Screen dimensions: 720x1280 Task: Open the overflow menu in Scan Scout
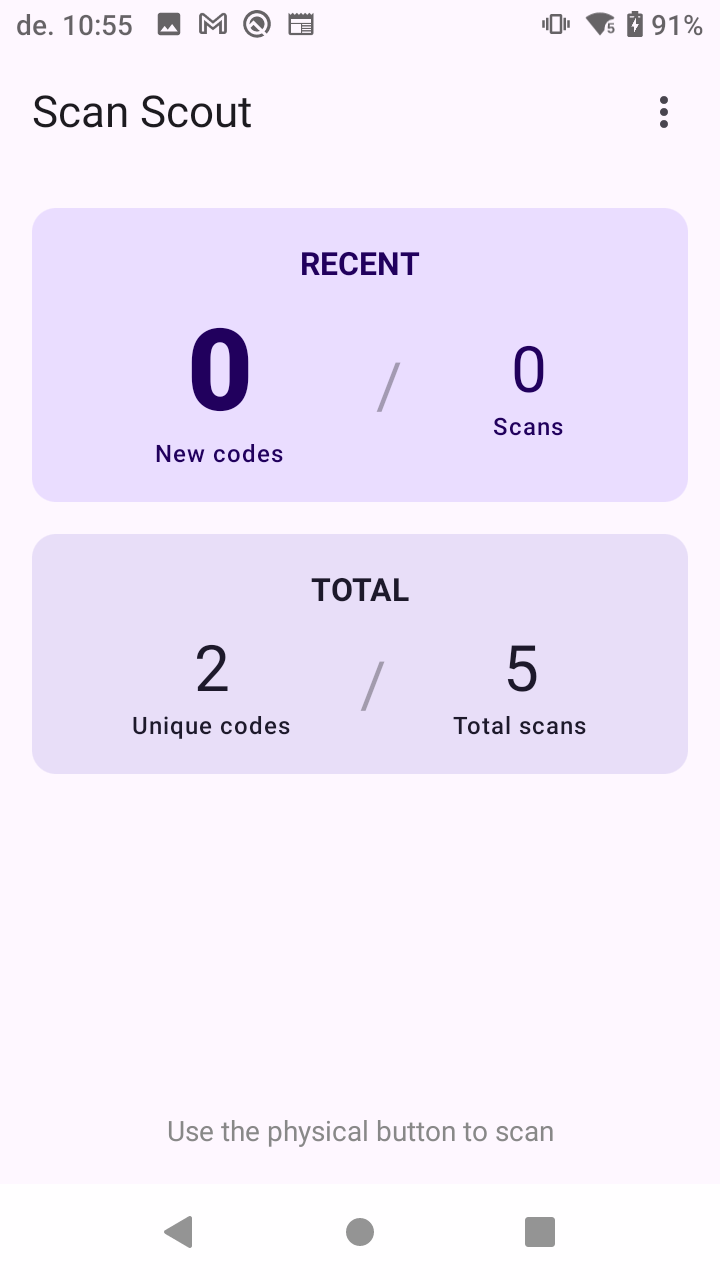(663, 112)
